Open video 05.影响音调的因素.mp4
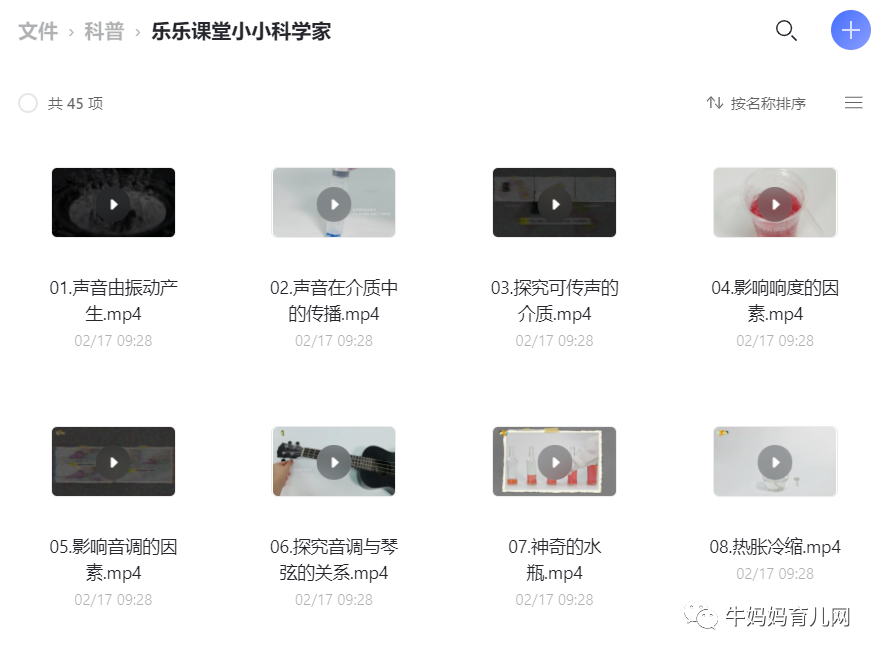879x655 pixels. point(113,462)
